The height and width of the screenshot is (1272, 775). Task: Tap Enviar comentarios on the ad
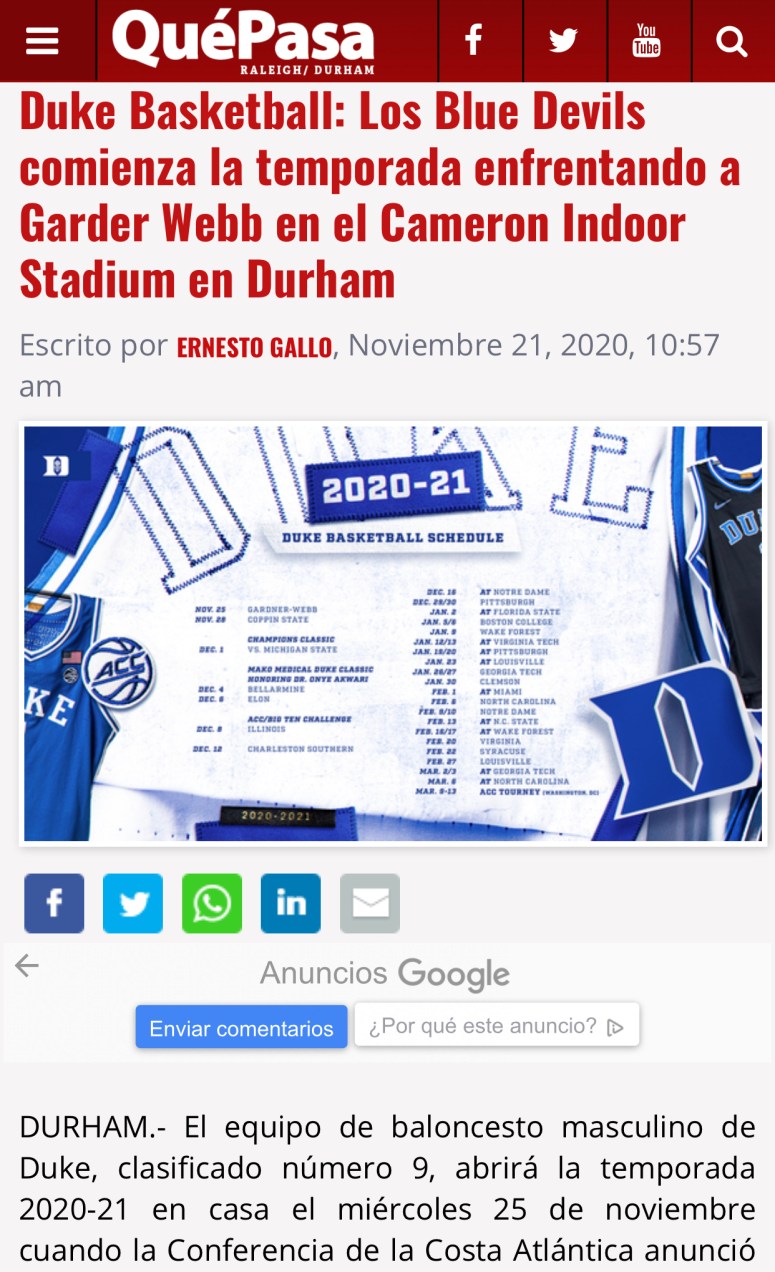[241, 1027]
